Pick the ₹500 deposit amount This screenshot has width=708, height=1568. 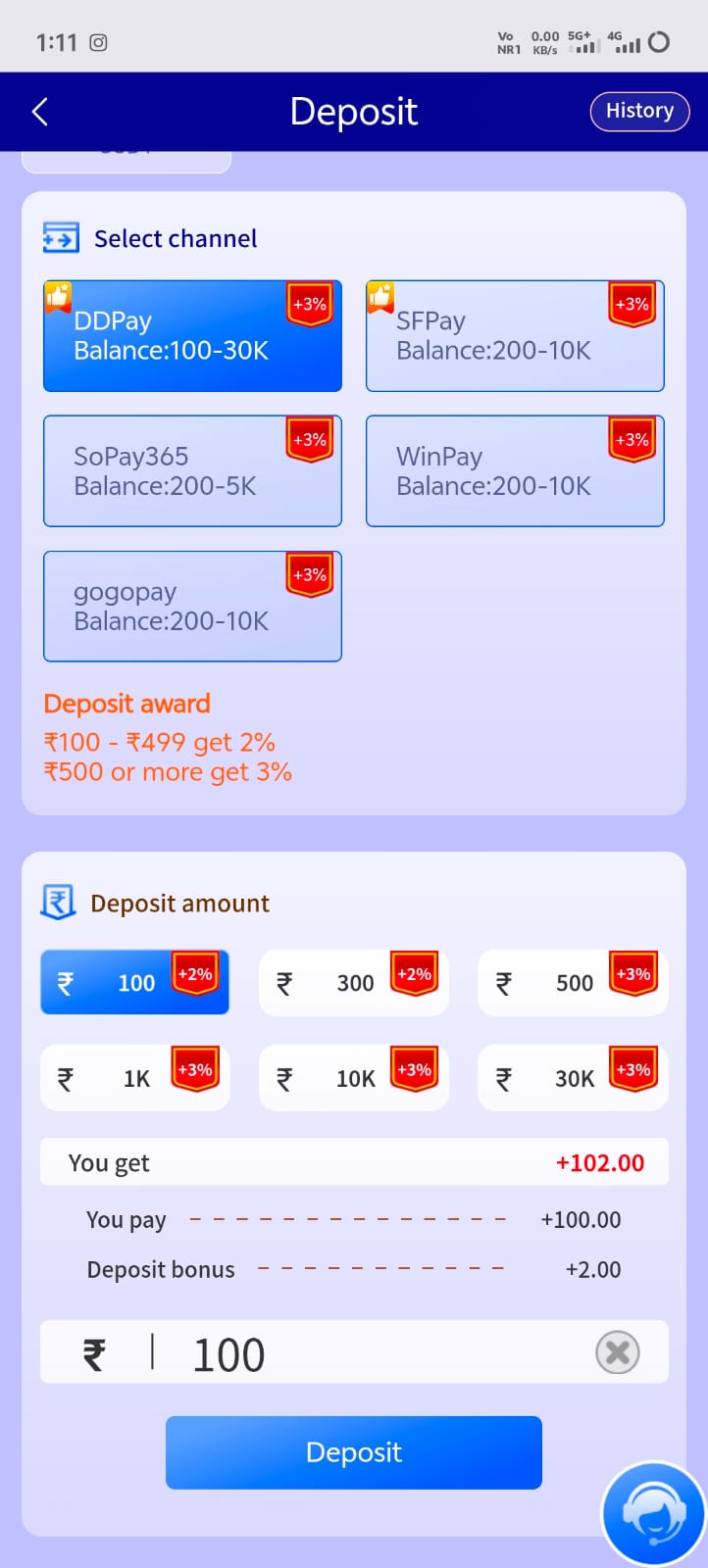[573, 982]
